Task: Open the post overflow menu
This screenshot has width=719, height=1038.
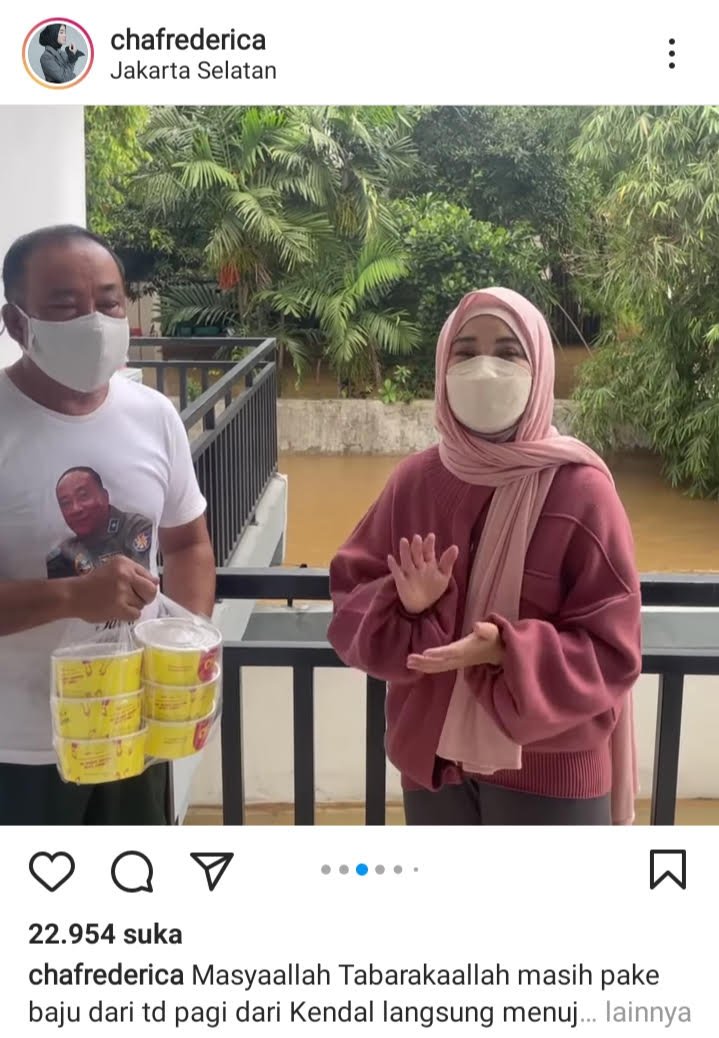Action: tap(672, 54)
